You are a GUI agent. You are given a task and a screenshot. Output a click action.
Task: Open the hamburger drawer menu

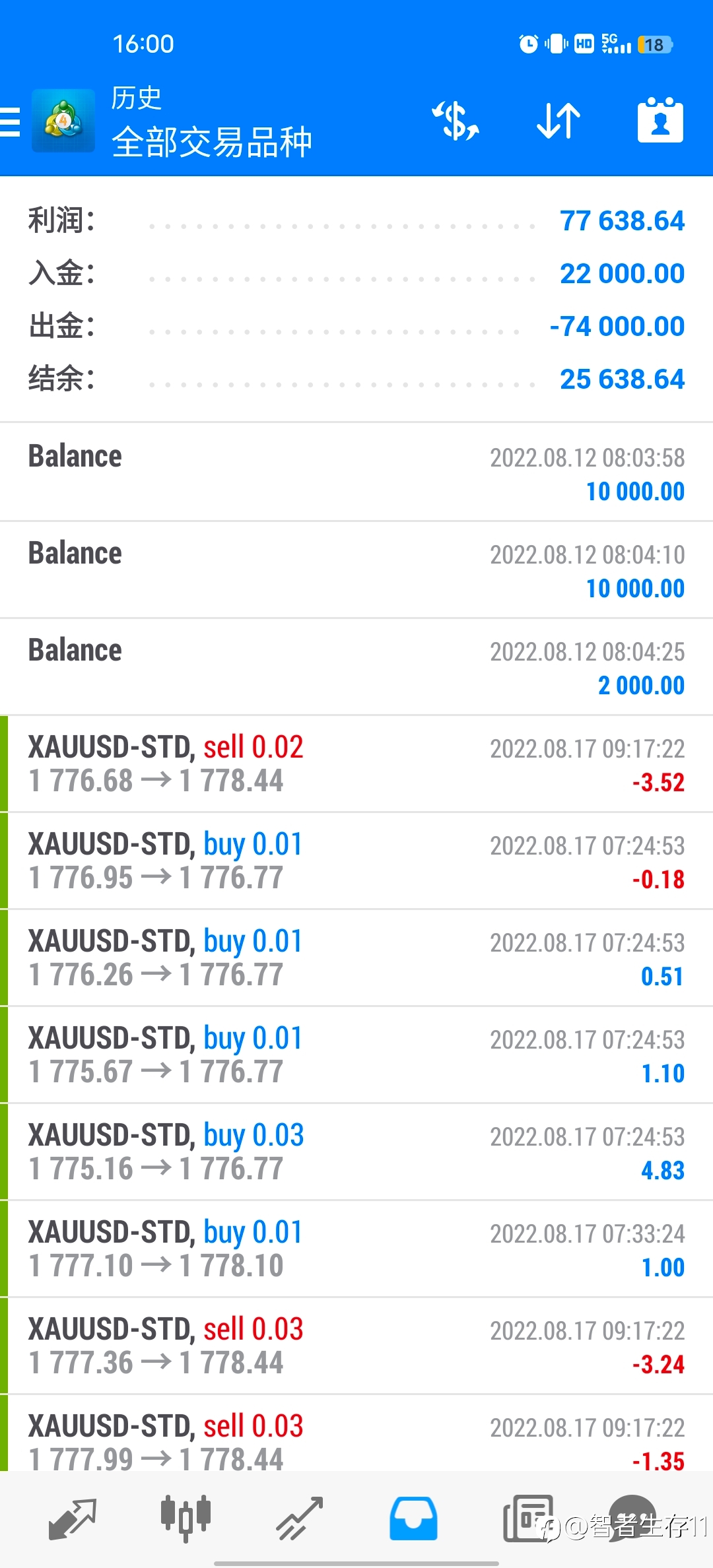11,122
